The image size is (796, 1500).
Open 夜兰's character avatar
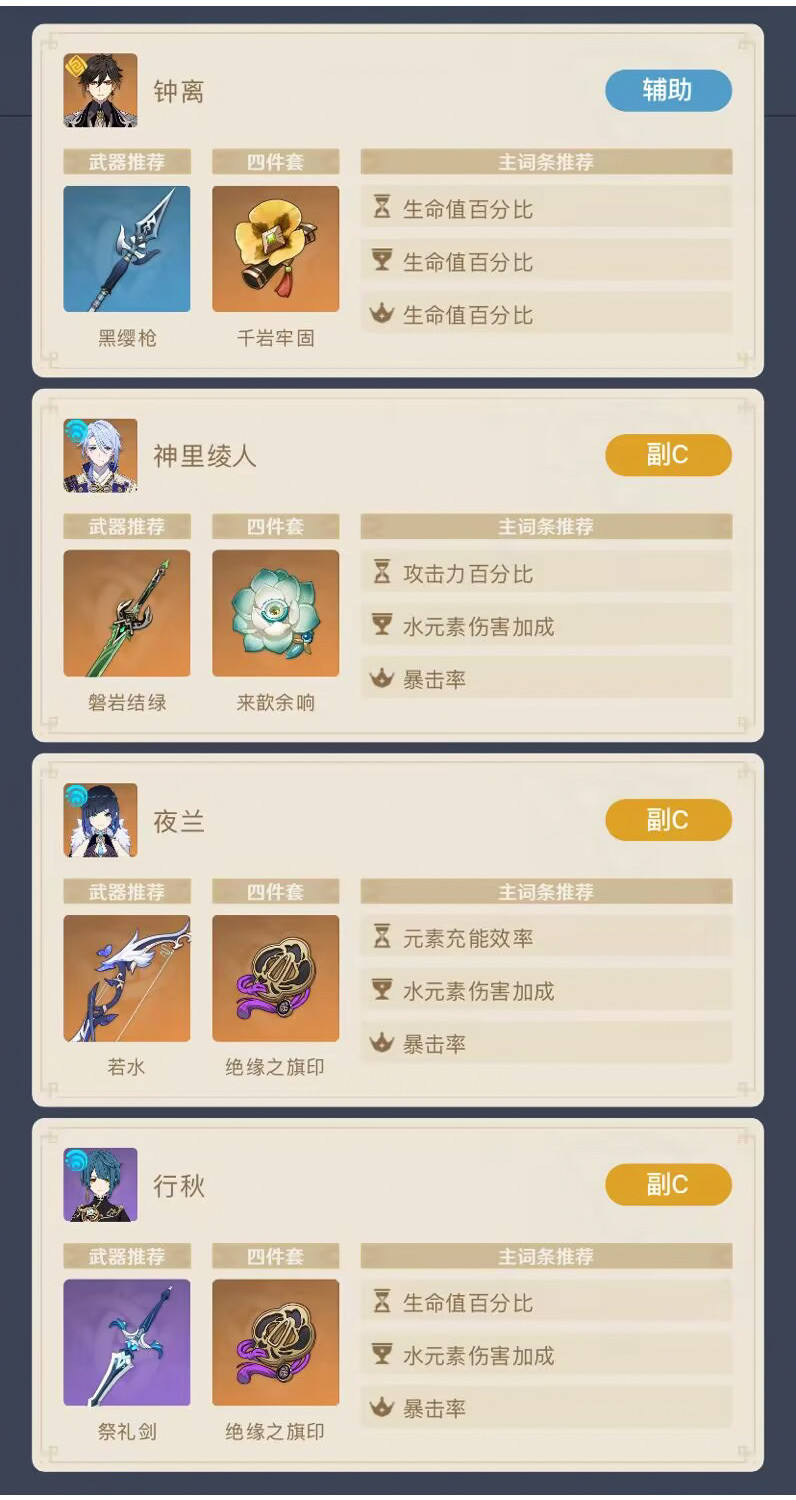point(100,820)
